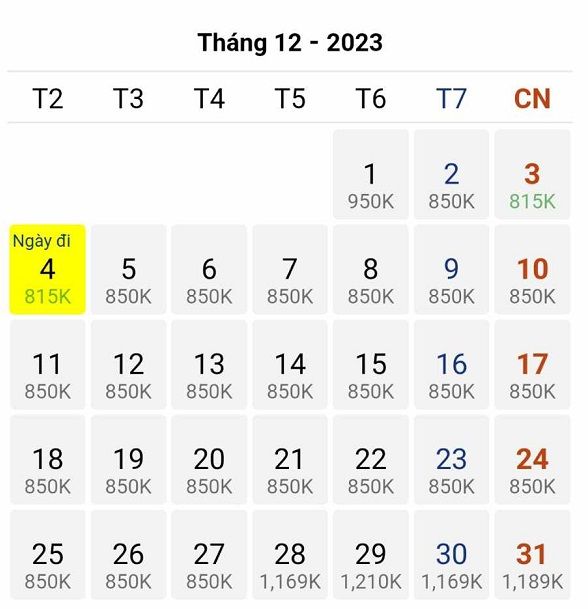Choose Sunday December 24
588x609 pixels.
(x=532, y=459)
